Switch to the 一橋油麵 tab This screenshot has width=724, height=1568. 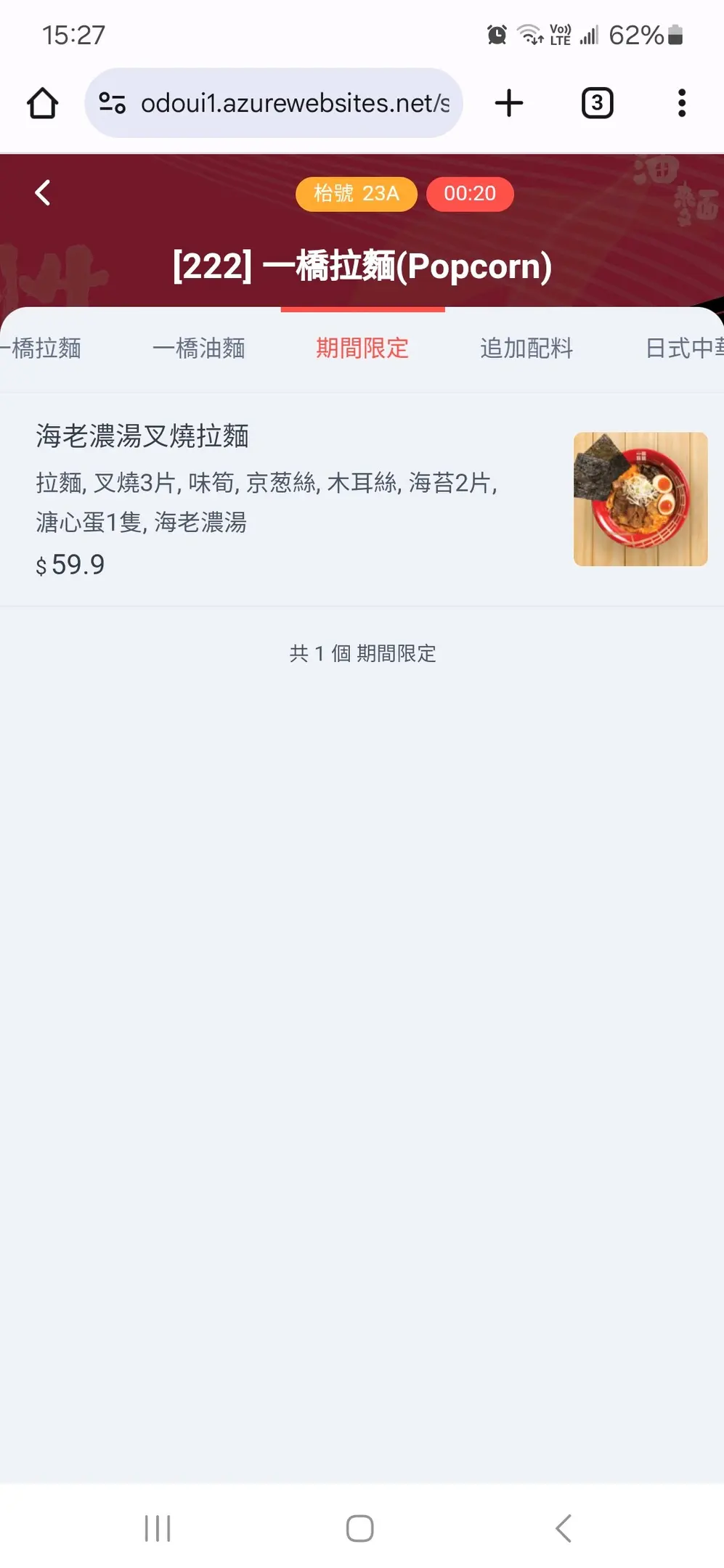point(198,348)
